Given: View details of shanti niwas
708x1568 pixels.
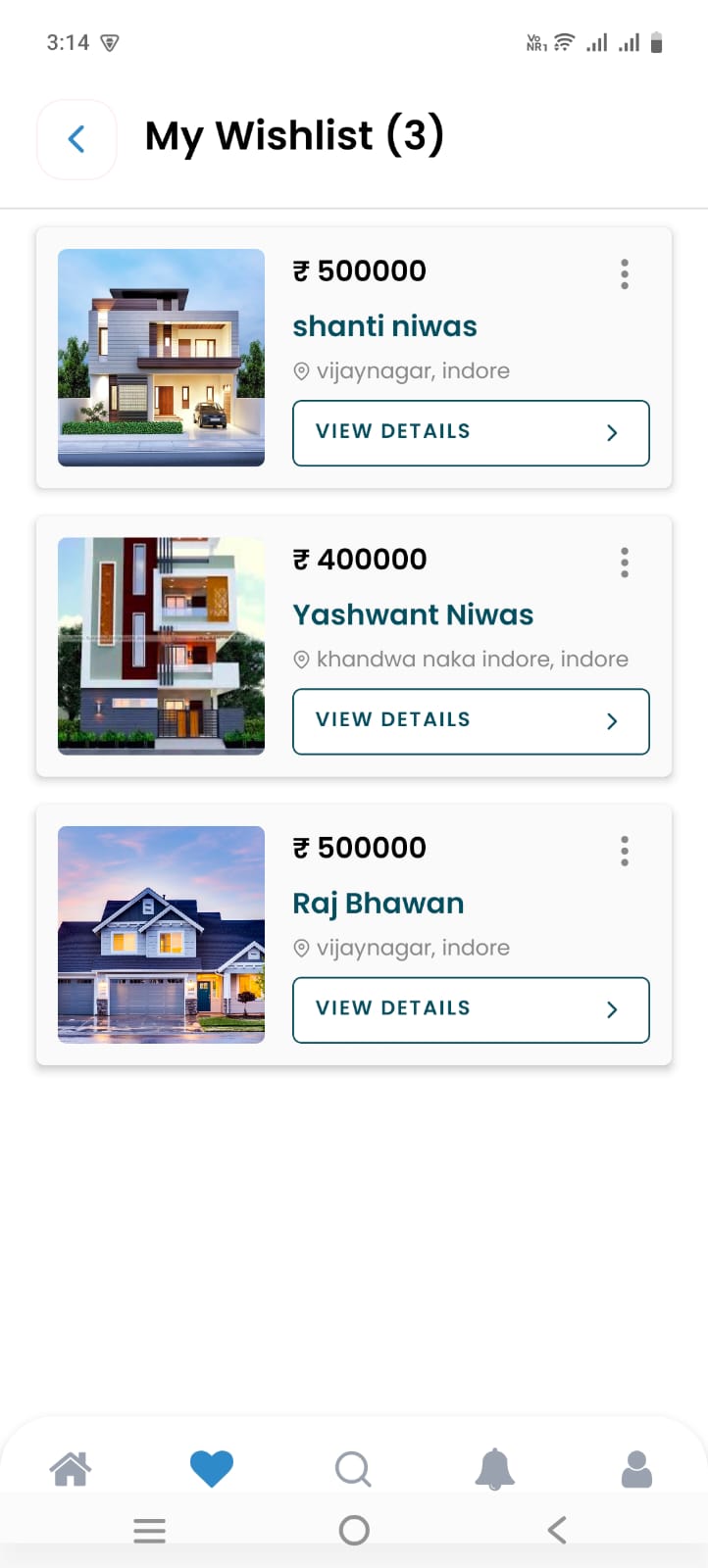Looking at the screenshot, I should pos(471,432).
